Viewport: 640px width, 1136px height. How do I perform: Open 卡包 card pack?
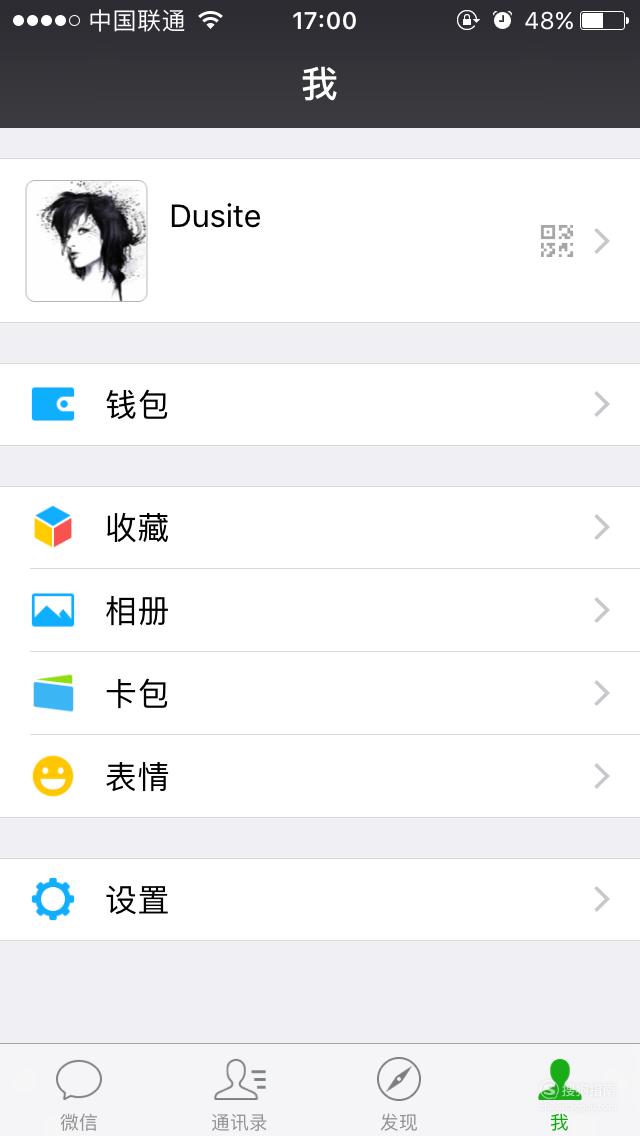click(320, 693)
